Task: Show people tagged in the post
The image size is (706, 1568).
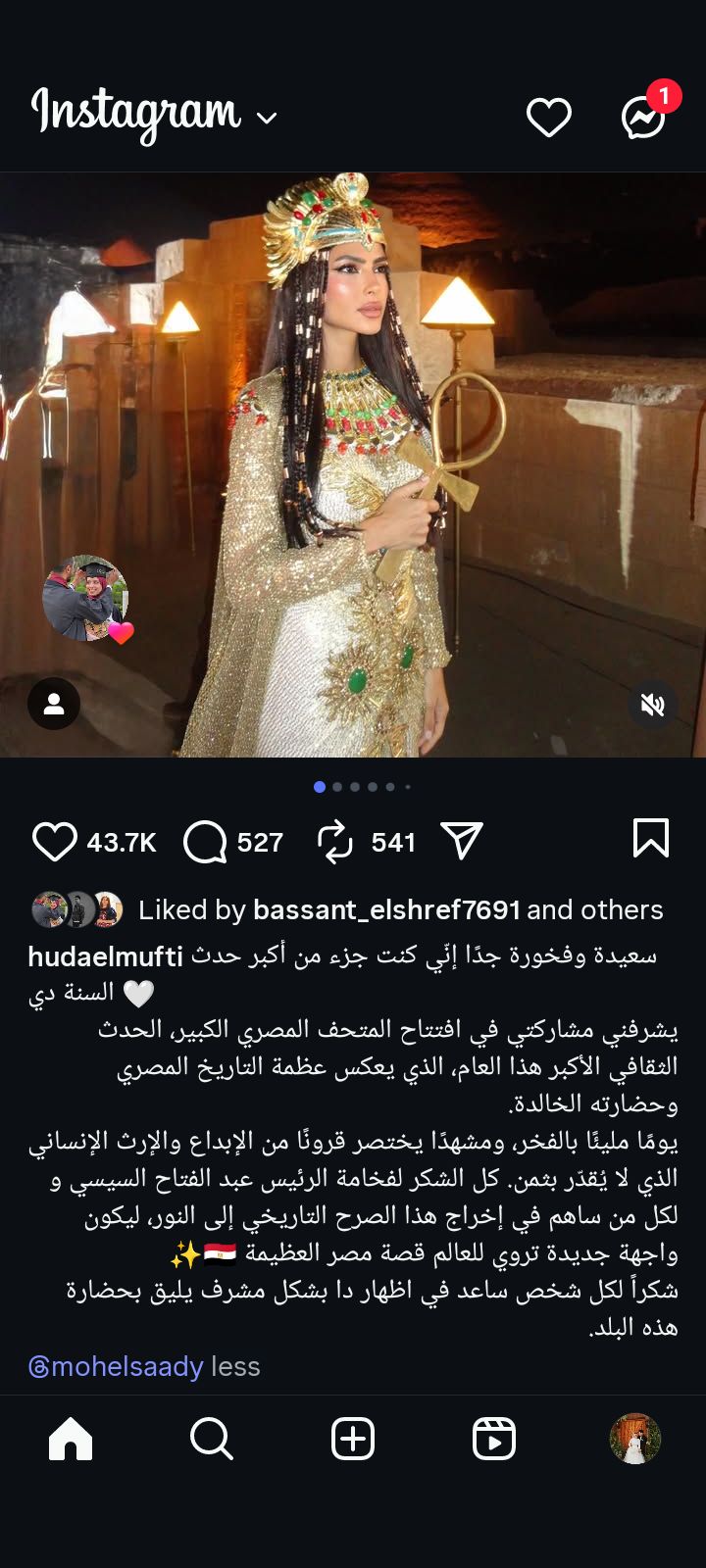Action: [x=54, y=703]
